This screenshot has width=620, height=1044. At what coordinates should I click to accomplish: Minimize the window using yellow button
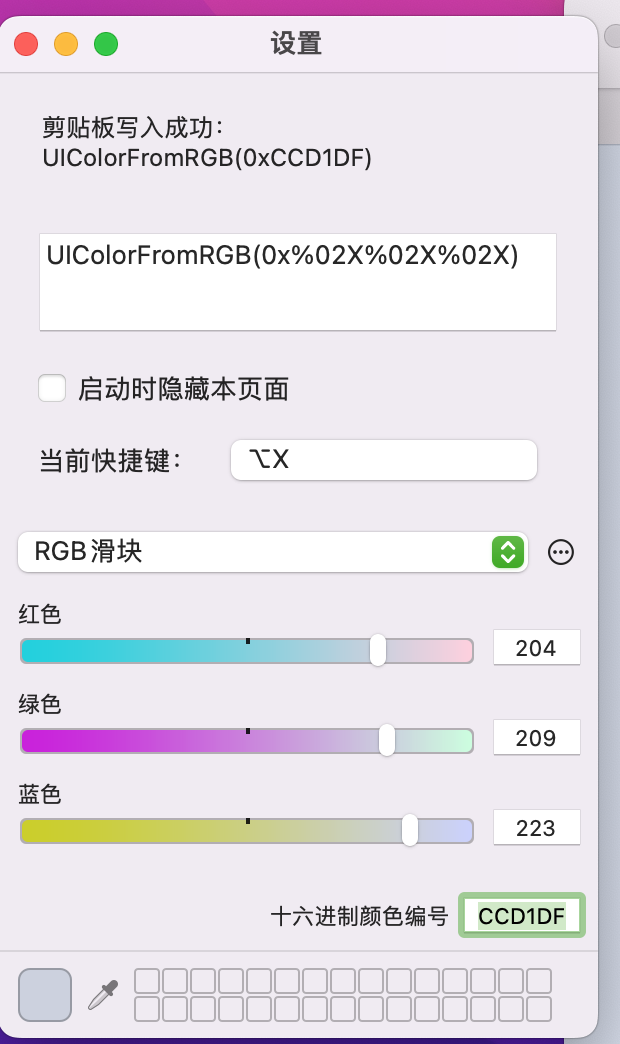coord(66,44)
